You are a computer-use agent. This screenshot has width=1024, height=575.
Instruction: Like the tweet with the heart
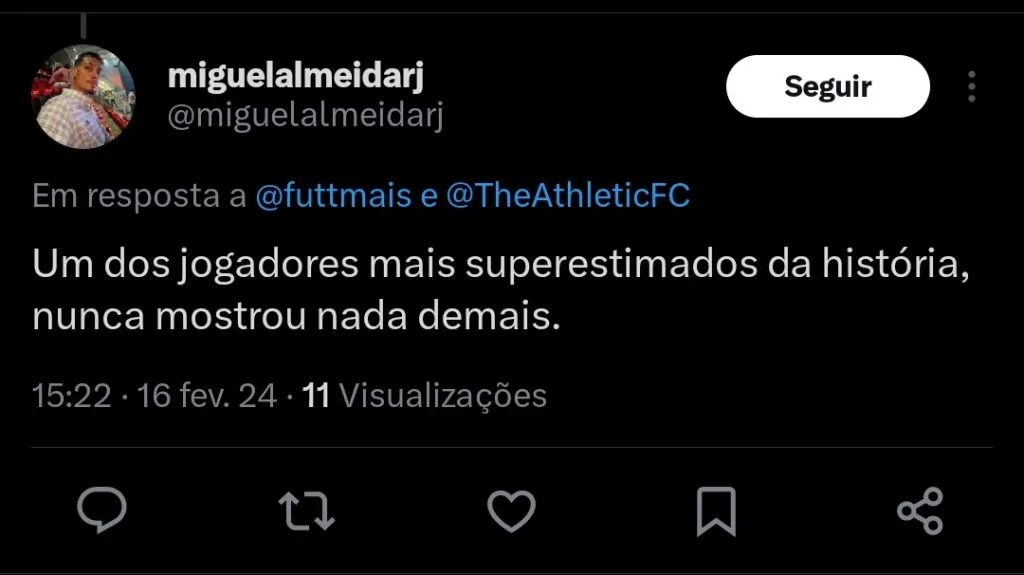coord(511,510)
